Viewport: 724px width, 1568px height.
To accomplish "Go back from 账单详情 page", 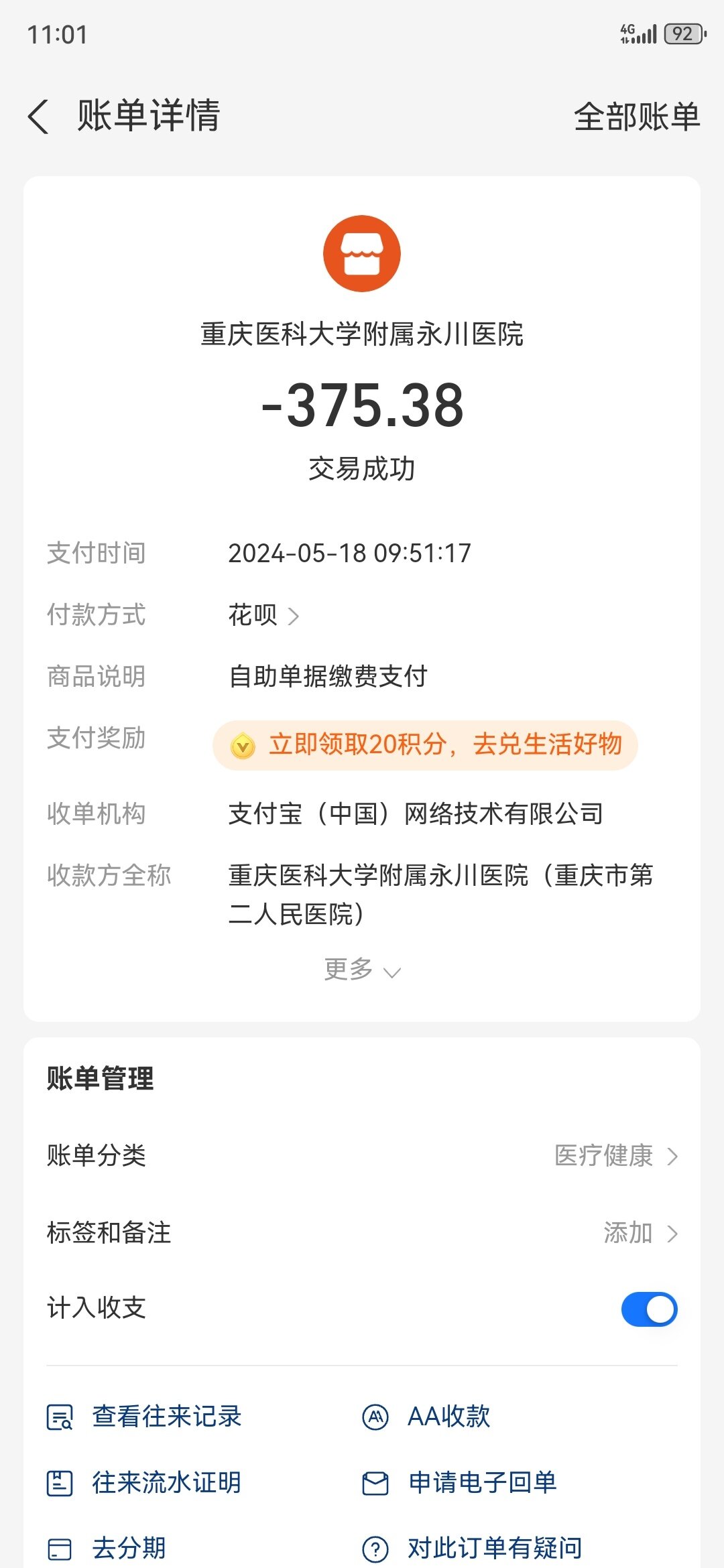I will pyautogui.click(x=39, y=117).
